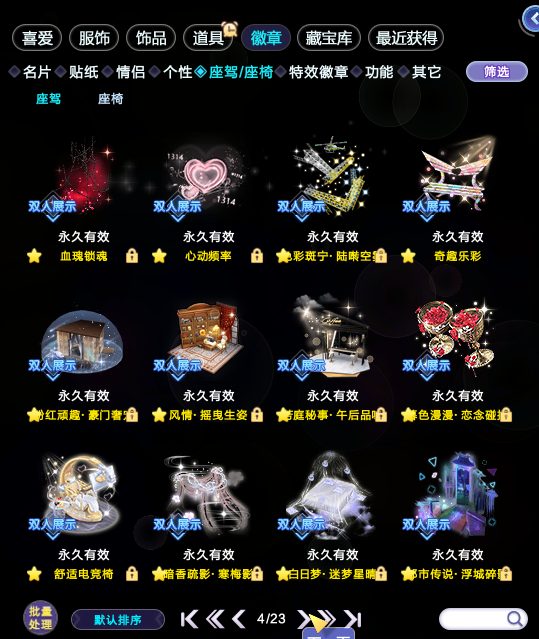539x639 pixels.
Task: Tap the 筛选 filter button
Action: coord(497,72)
